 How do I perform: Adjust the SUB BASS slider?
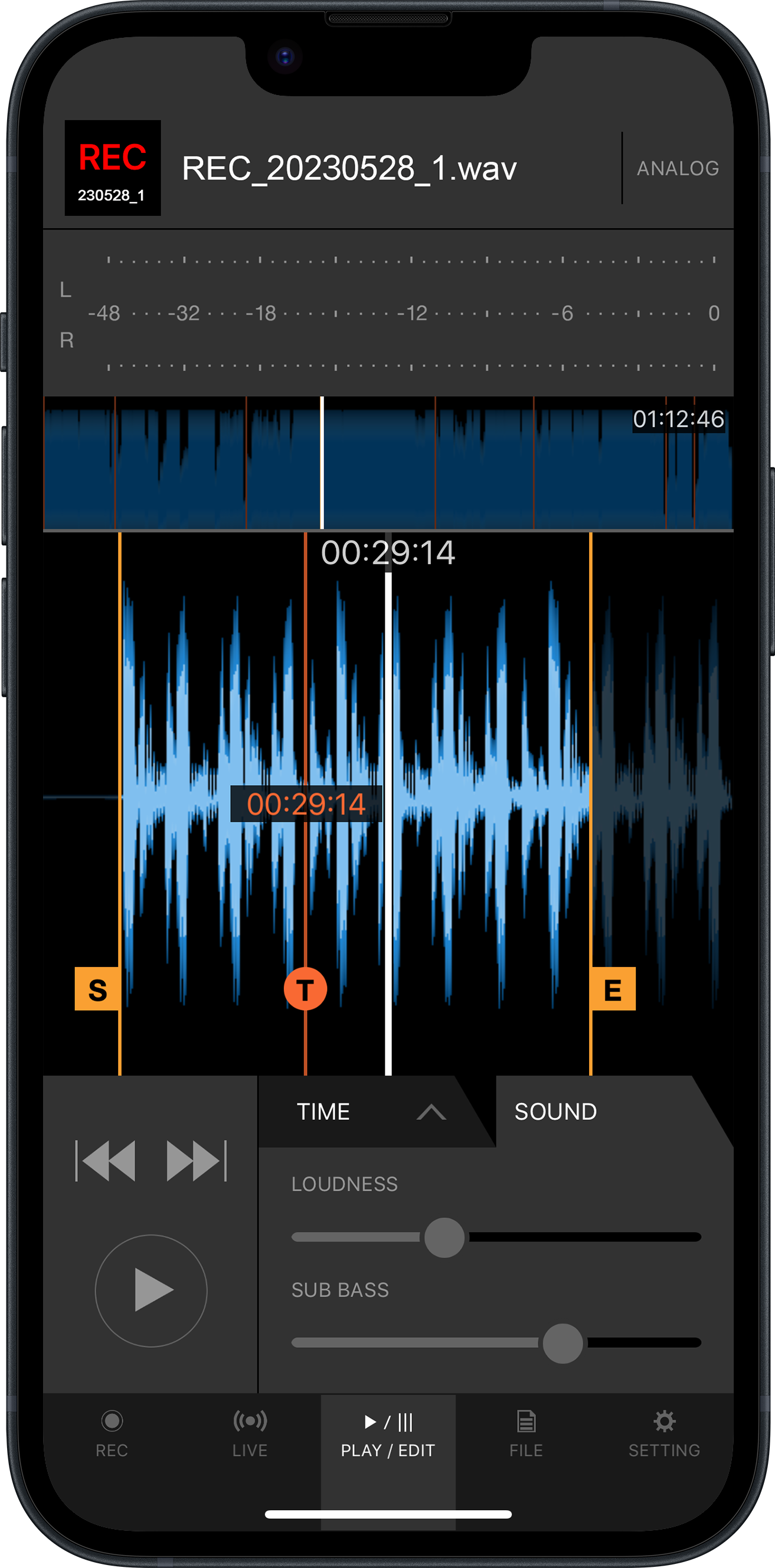pyautogui.click(x=563, y=1343)
